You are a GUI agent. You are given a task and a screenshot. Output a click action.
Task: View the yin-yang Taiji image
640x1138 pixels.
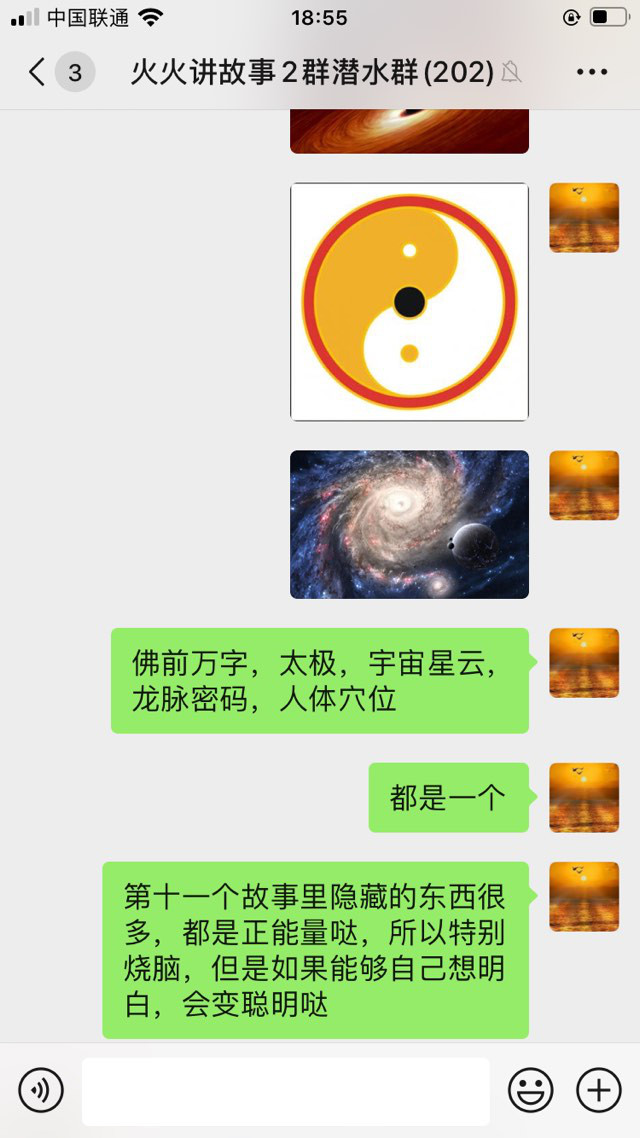point(409,302)
